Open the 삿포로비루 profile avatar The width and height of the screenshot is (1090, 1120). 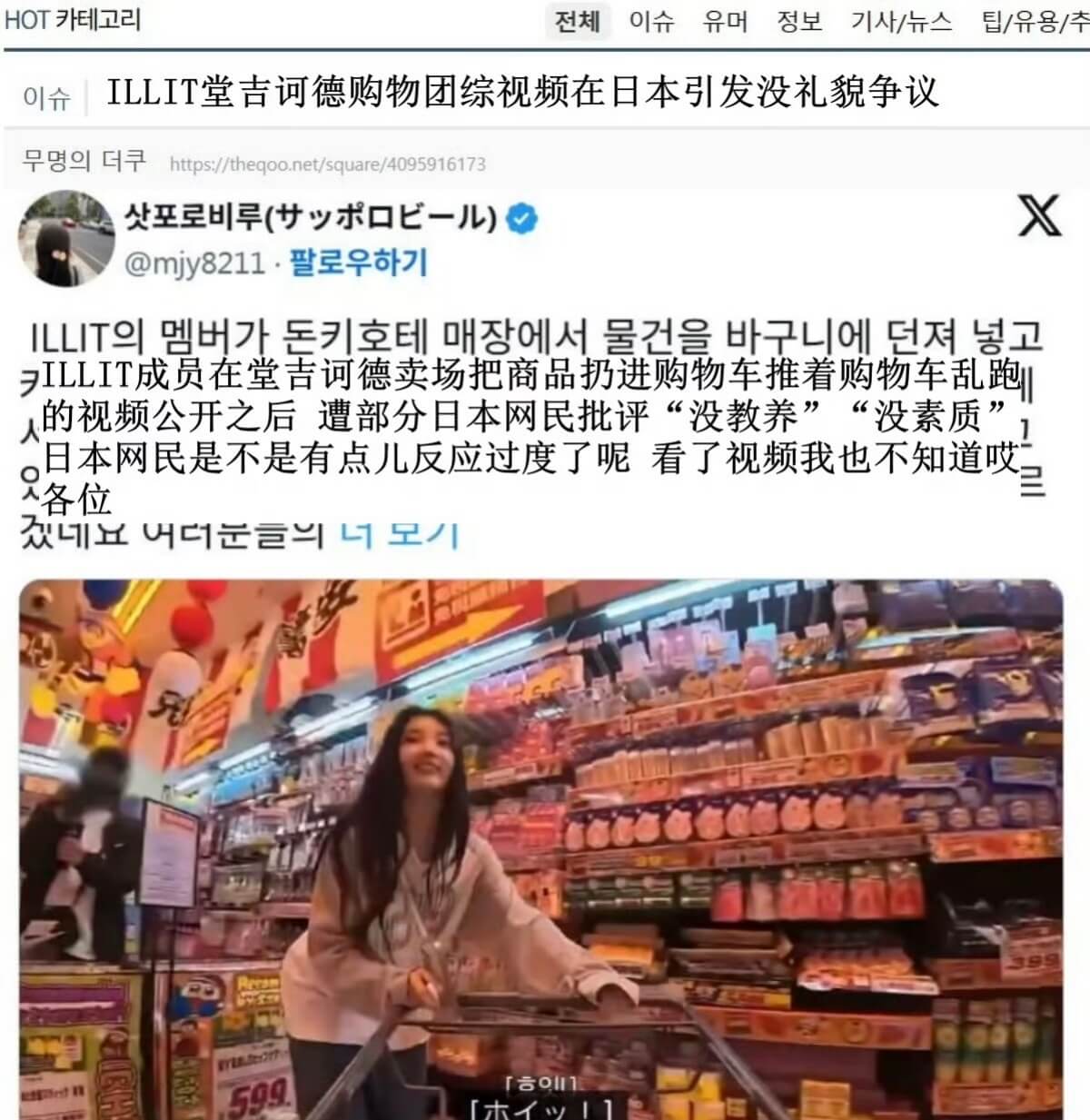click(66, 239)
